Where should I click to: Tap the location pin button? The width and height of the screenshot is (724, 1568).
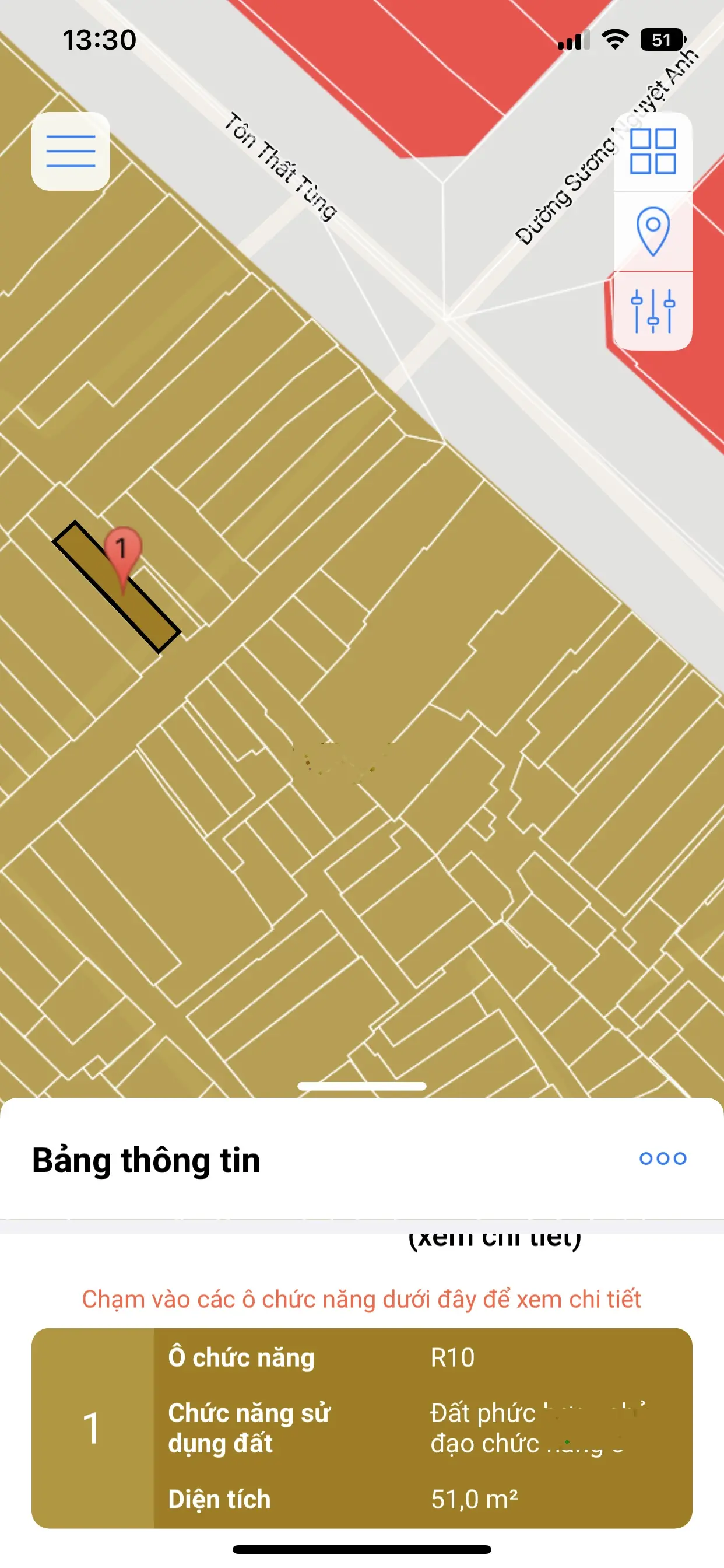coord(652,232)
